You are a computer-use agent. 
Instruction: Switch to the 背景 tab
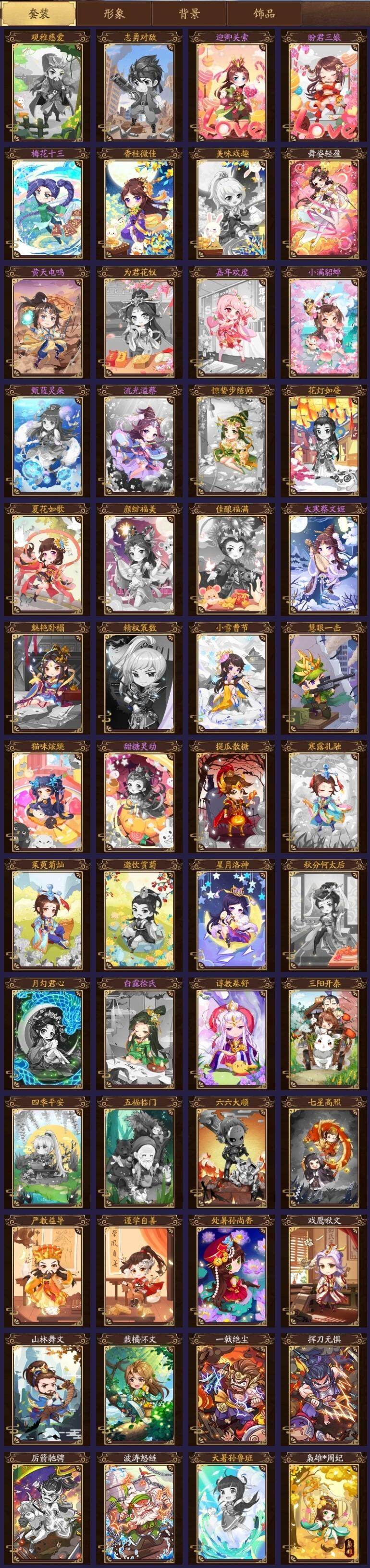point(189,13)
